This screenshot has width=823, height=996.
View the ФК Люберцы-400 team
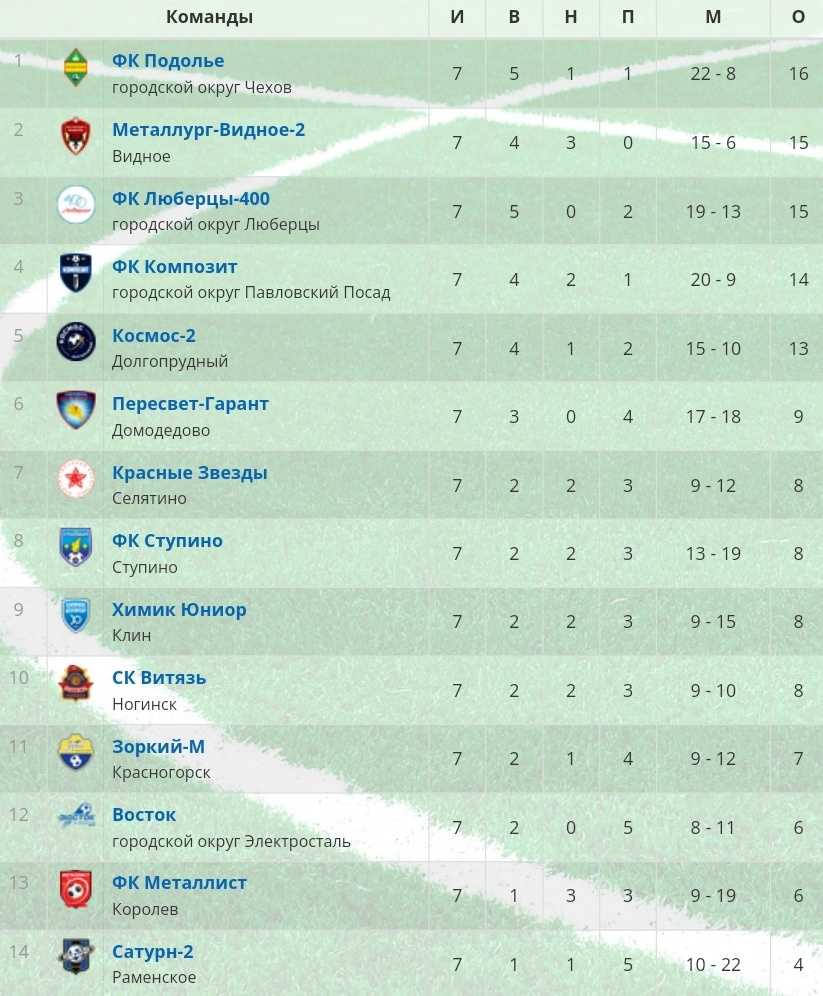click(x=190, y=198)
